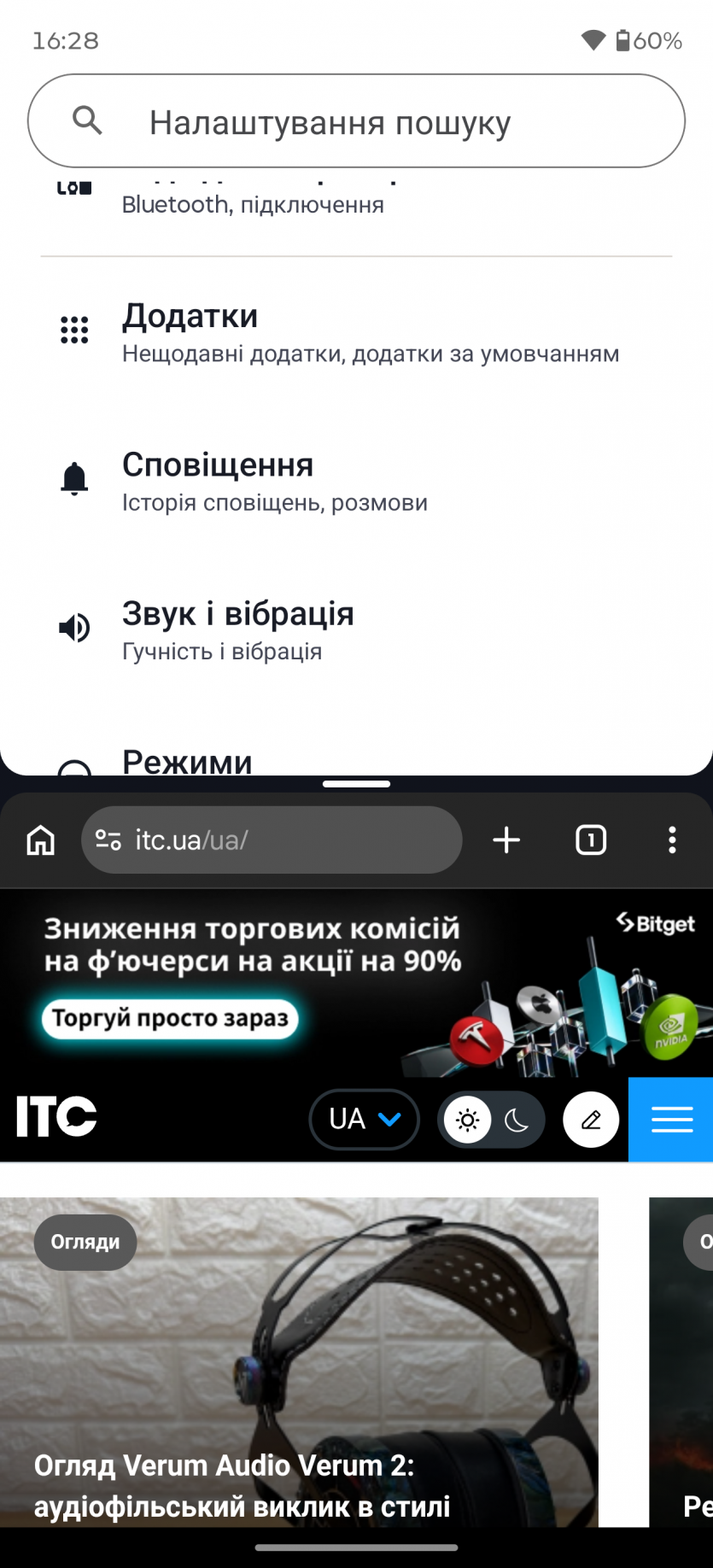This screenshot has width=713, height=1568.
Task: Tap the itc.ua address bar
Action: pyautogui.click(x=272, y=840)
